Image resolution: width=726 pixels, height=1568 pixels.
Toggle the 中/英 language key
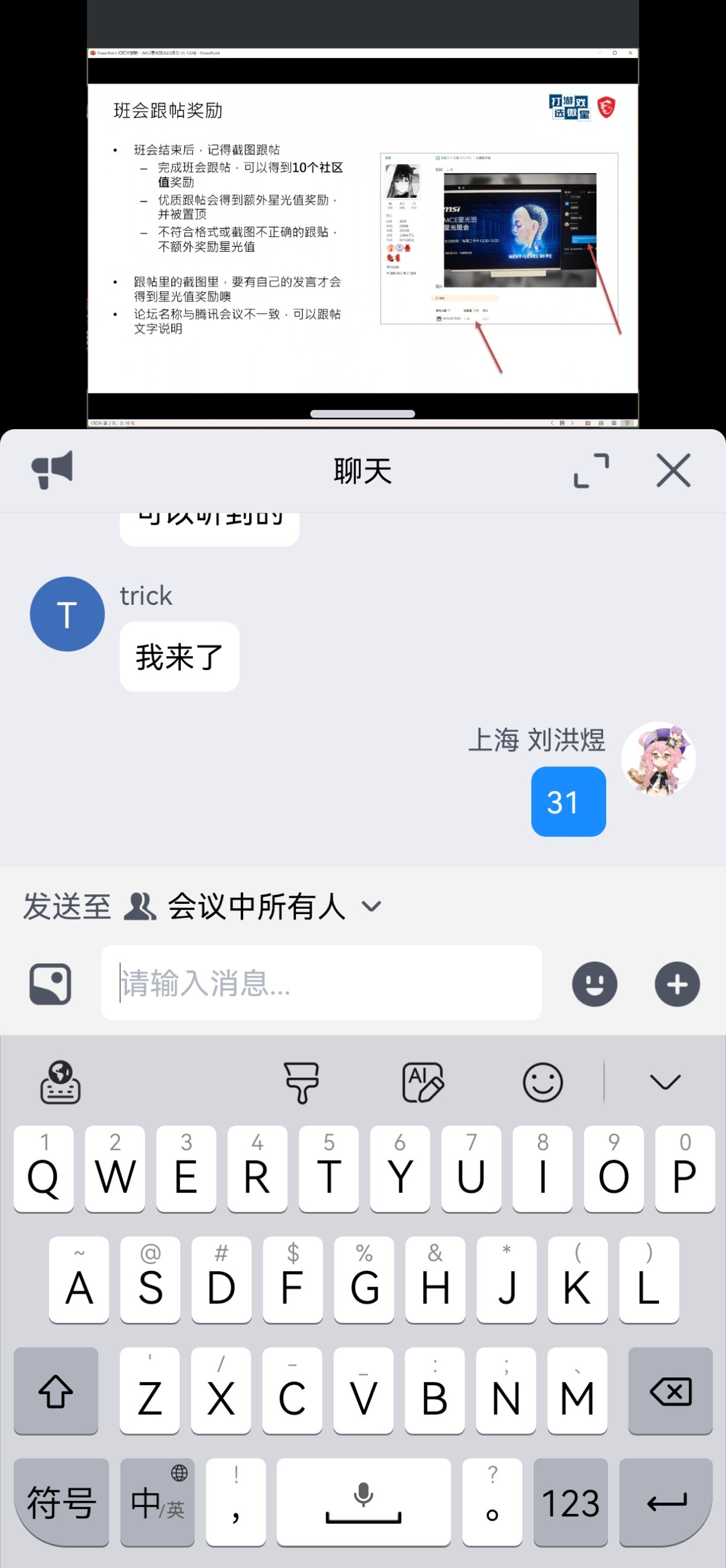[157, 1502]
